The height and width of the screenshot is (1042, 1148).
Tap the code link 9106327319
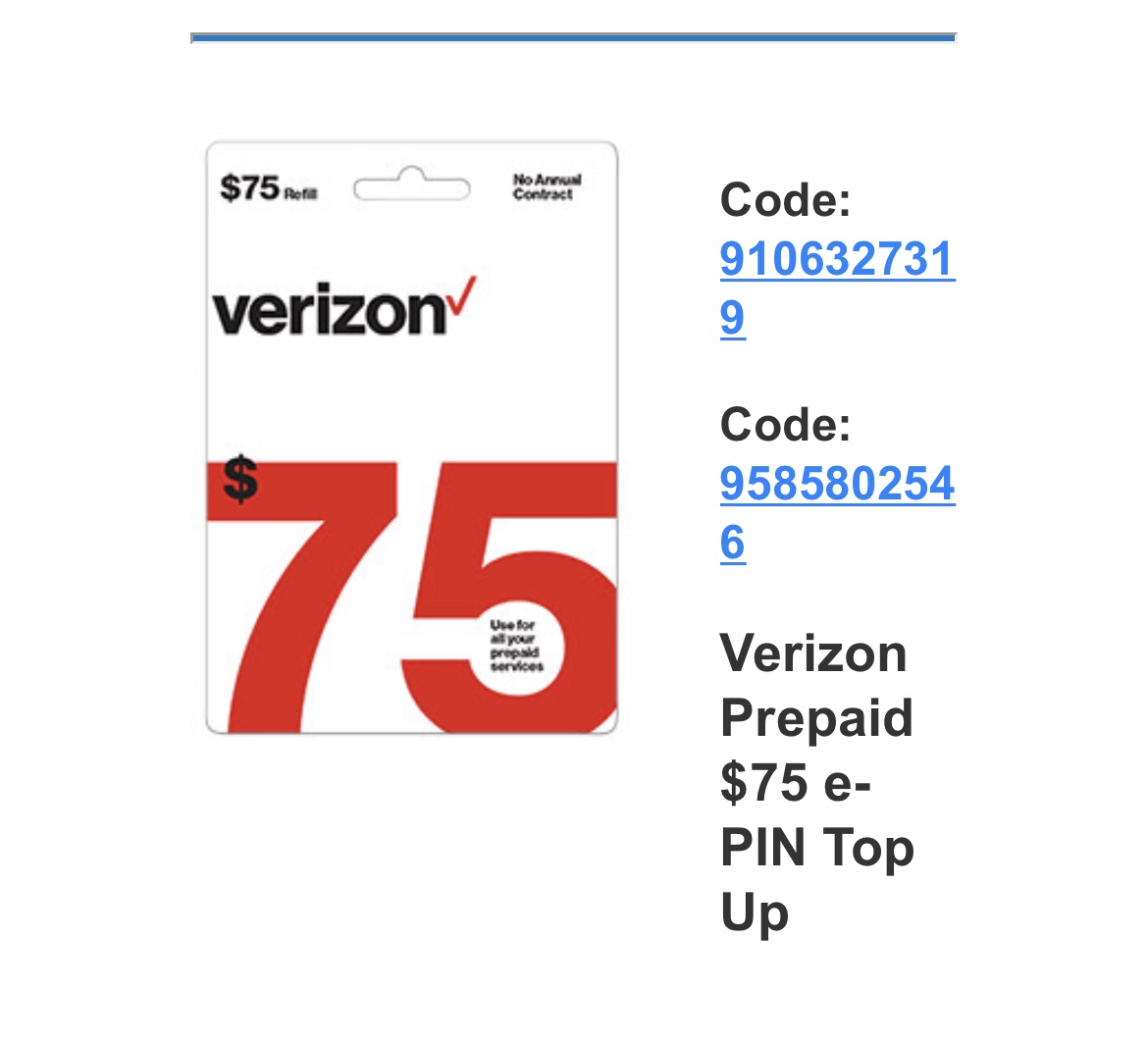pyautogui.click(x=836, y=261)
